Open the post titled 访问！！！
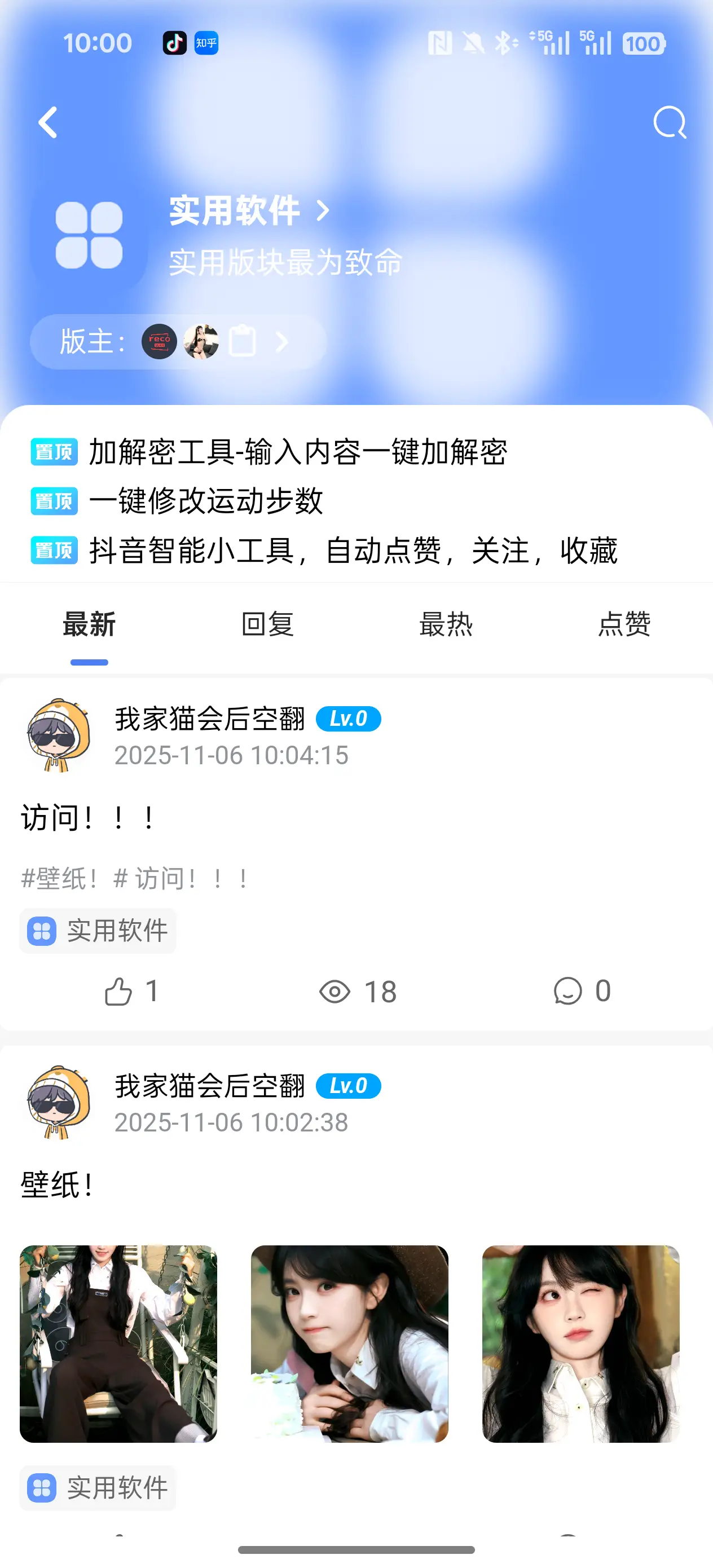This screenshot has height=1568, width=713. [89, 817]
